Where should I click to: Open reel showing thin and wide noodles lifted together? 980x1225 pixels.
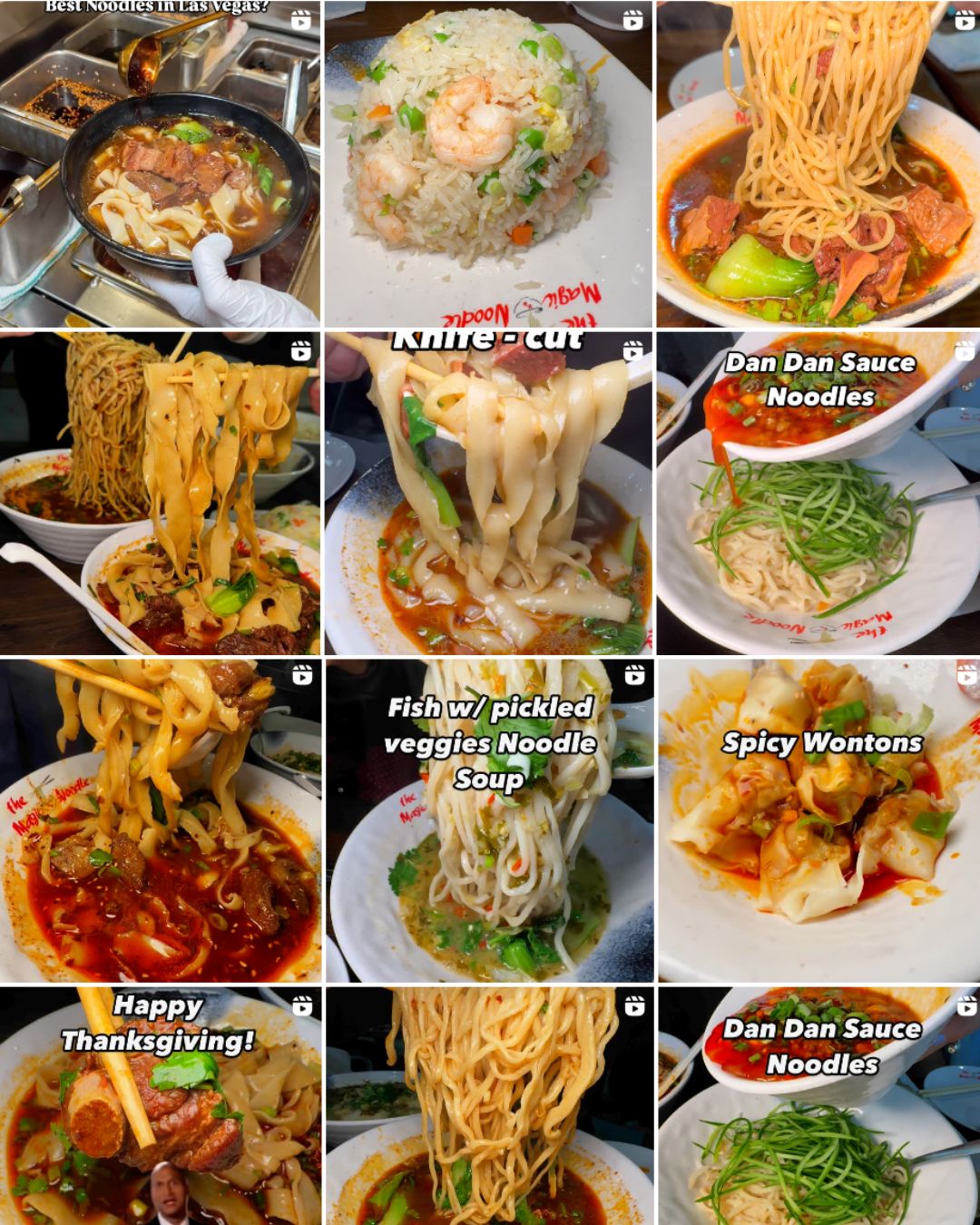click(x=160, y=495)
